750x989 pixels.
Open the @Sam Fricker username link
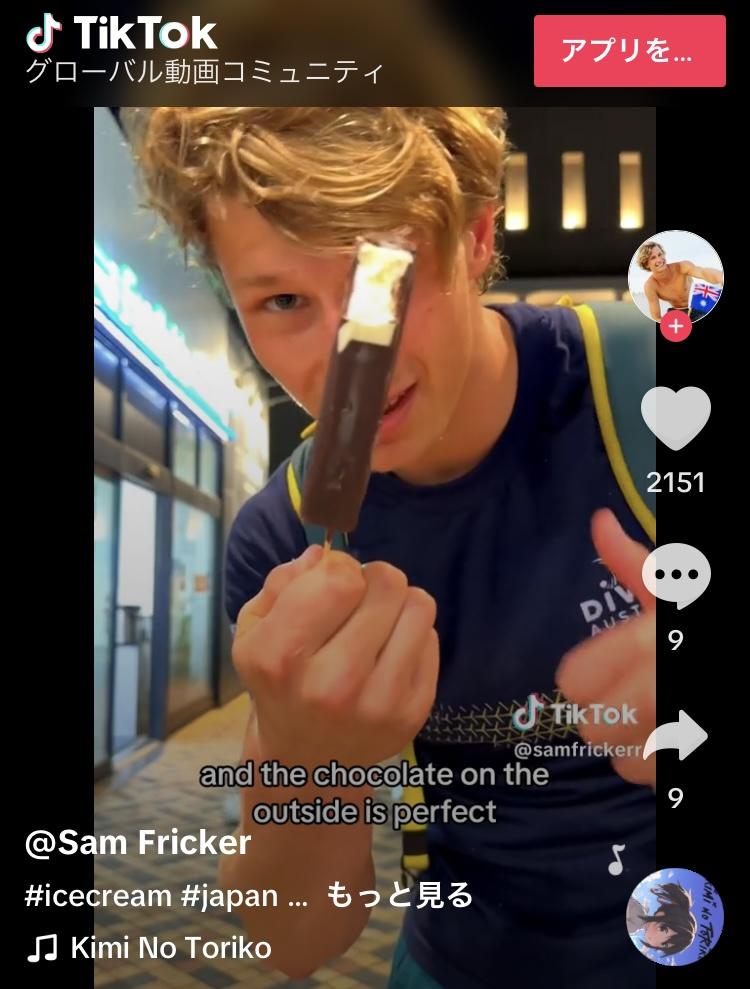(138, 842)
